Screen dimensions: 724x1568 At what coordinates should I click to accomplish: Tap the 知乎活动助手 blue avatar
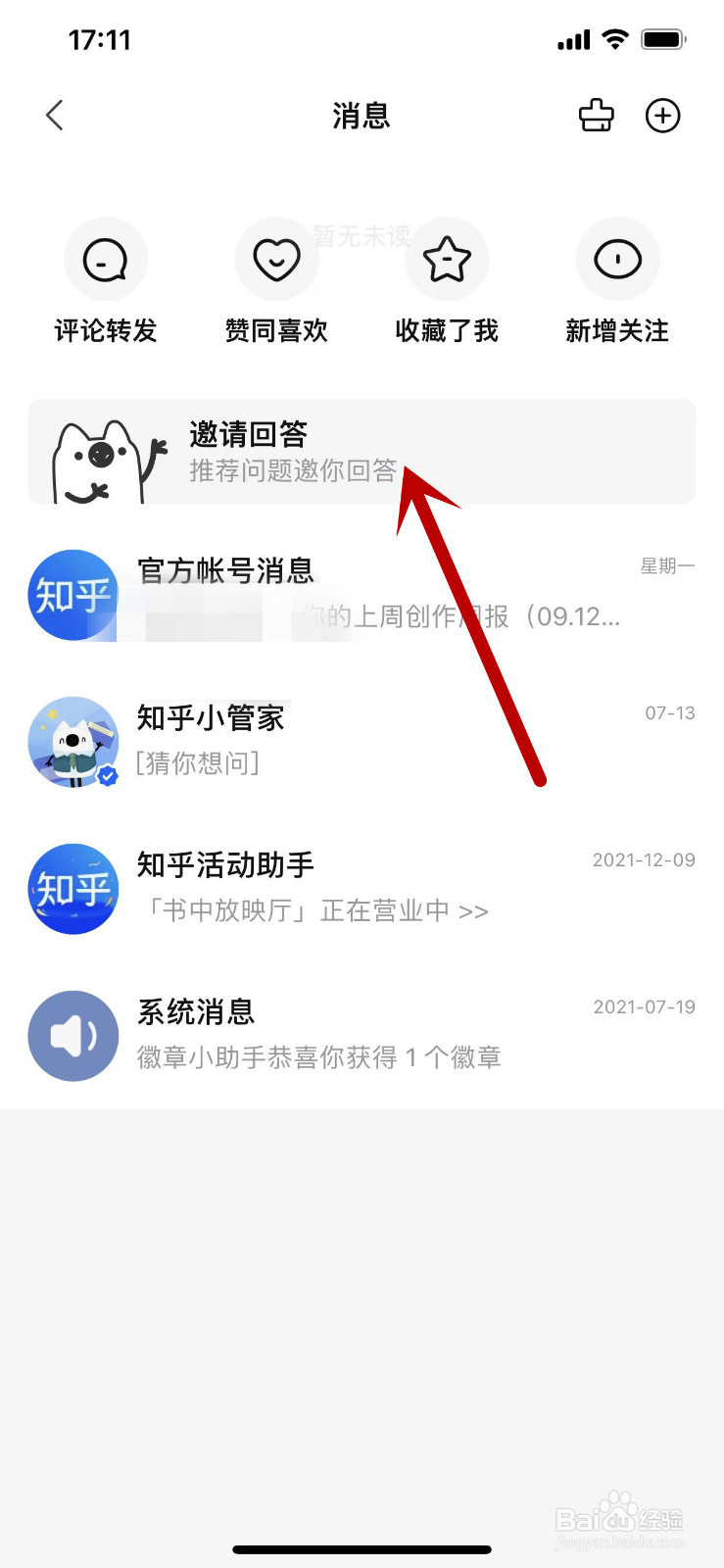tap(73, 889)
